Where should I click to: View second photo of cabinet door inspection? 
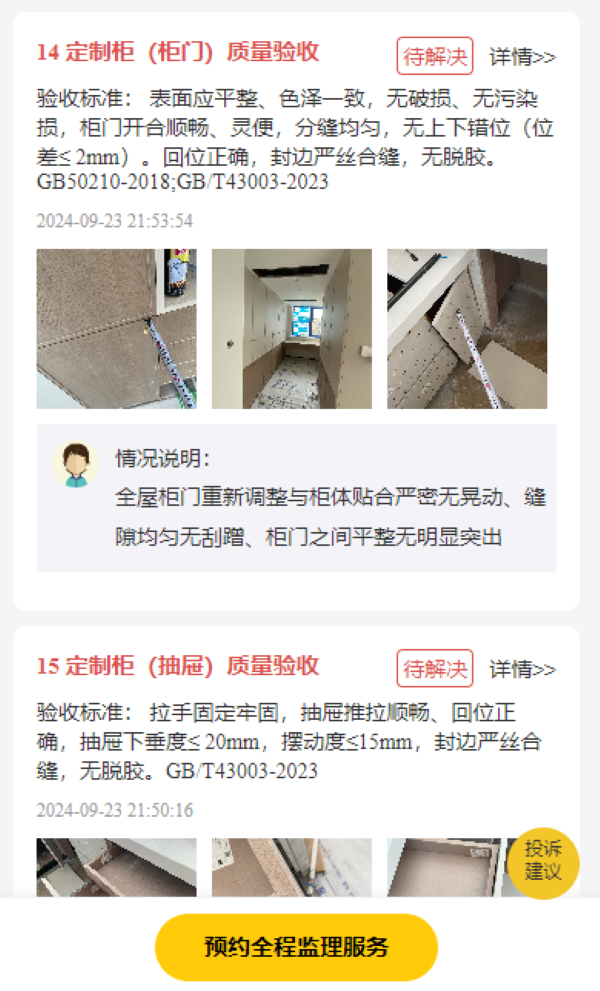291,329
